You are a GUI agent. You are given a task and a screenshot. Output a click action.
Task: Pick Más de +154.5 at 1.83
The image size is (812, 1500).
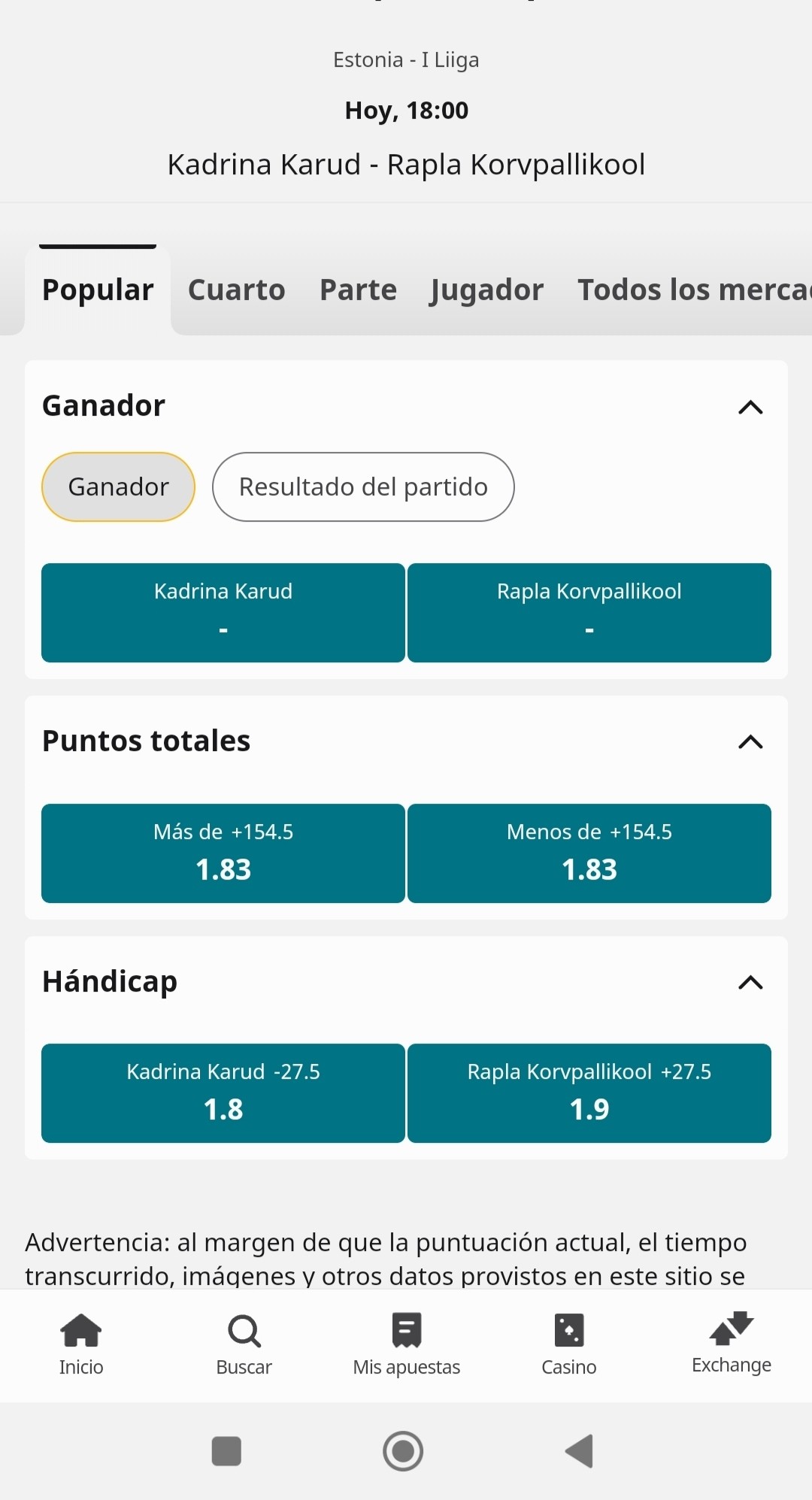(x=223, y=853)
